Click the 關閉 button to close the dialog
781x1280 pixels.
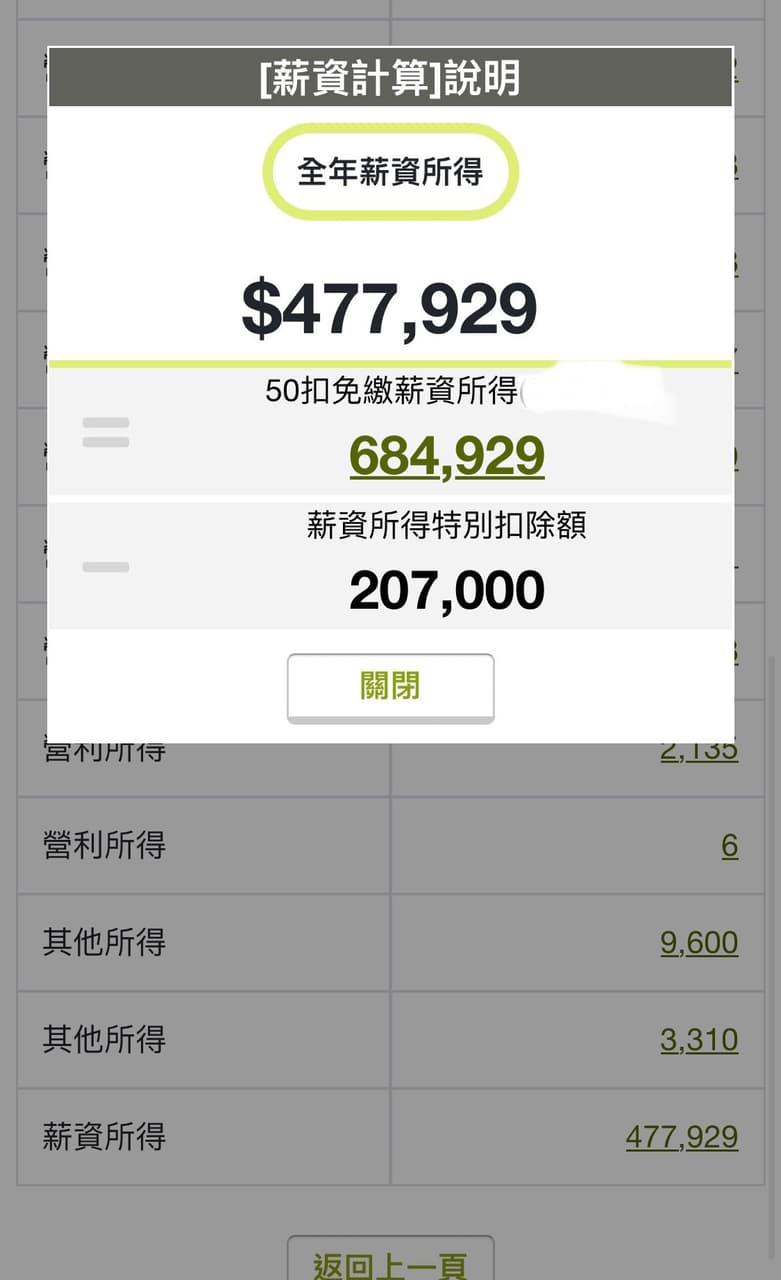(390, 687)
